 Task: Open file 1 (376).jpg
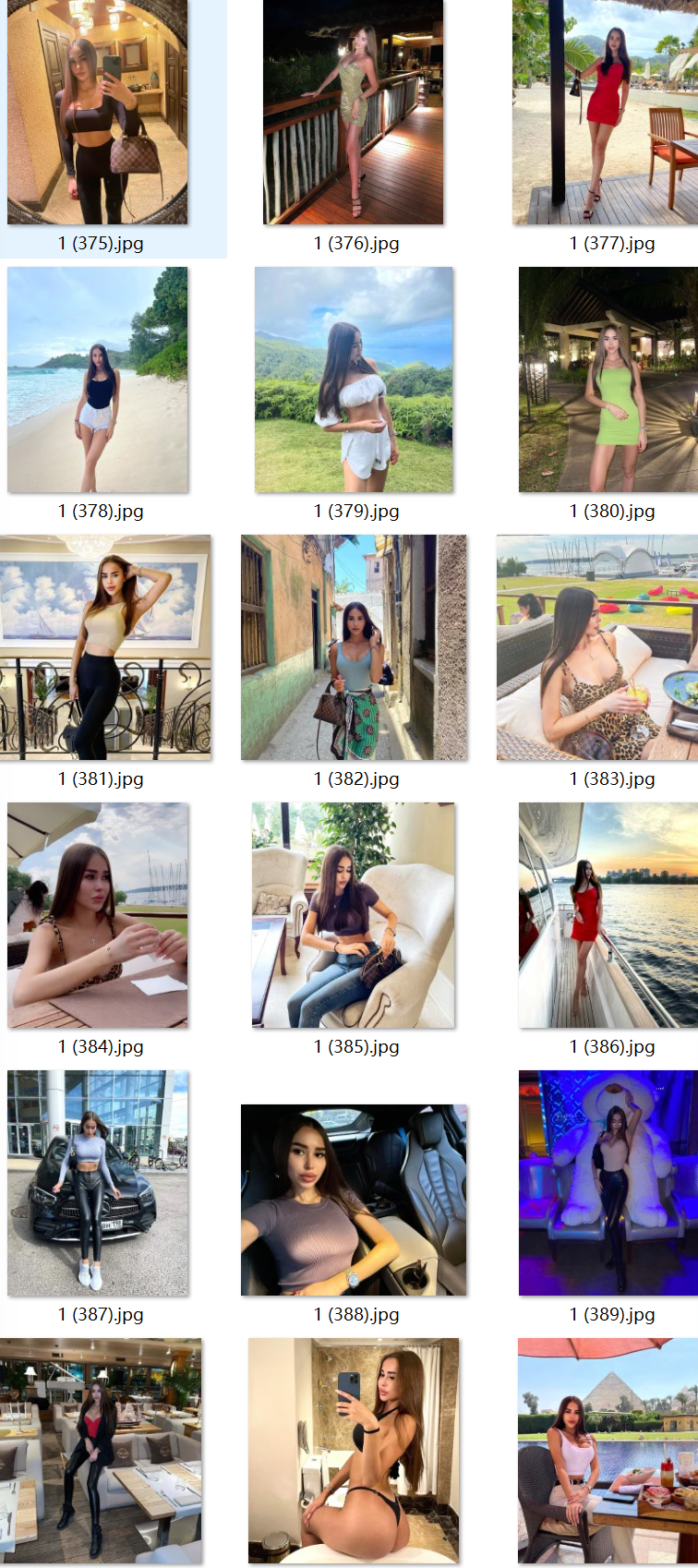coord(354,112)
